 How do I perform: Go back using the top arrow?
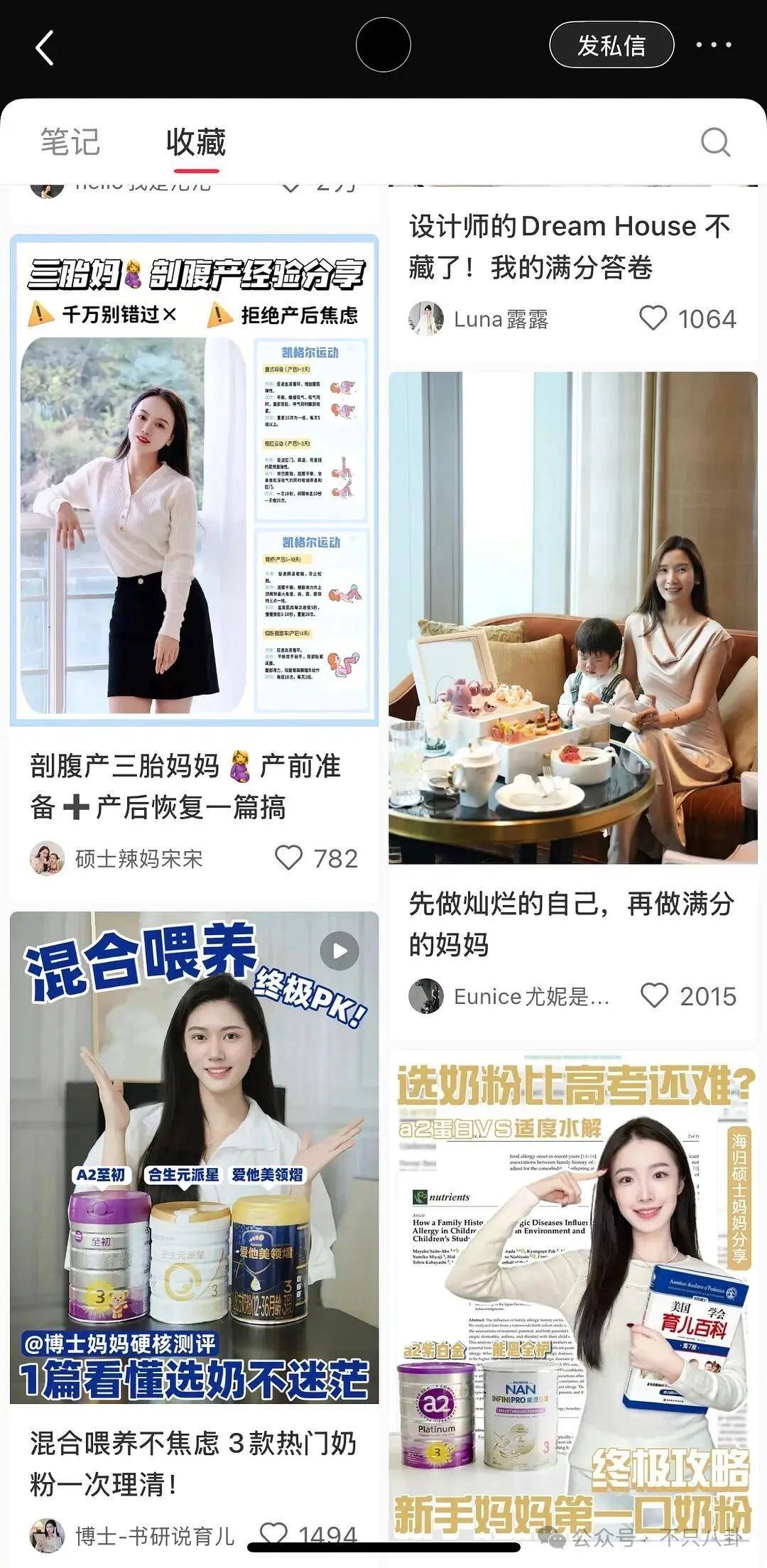[x=45, y=48]
